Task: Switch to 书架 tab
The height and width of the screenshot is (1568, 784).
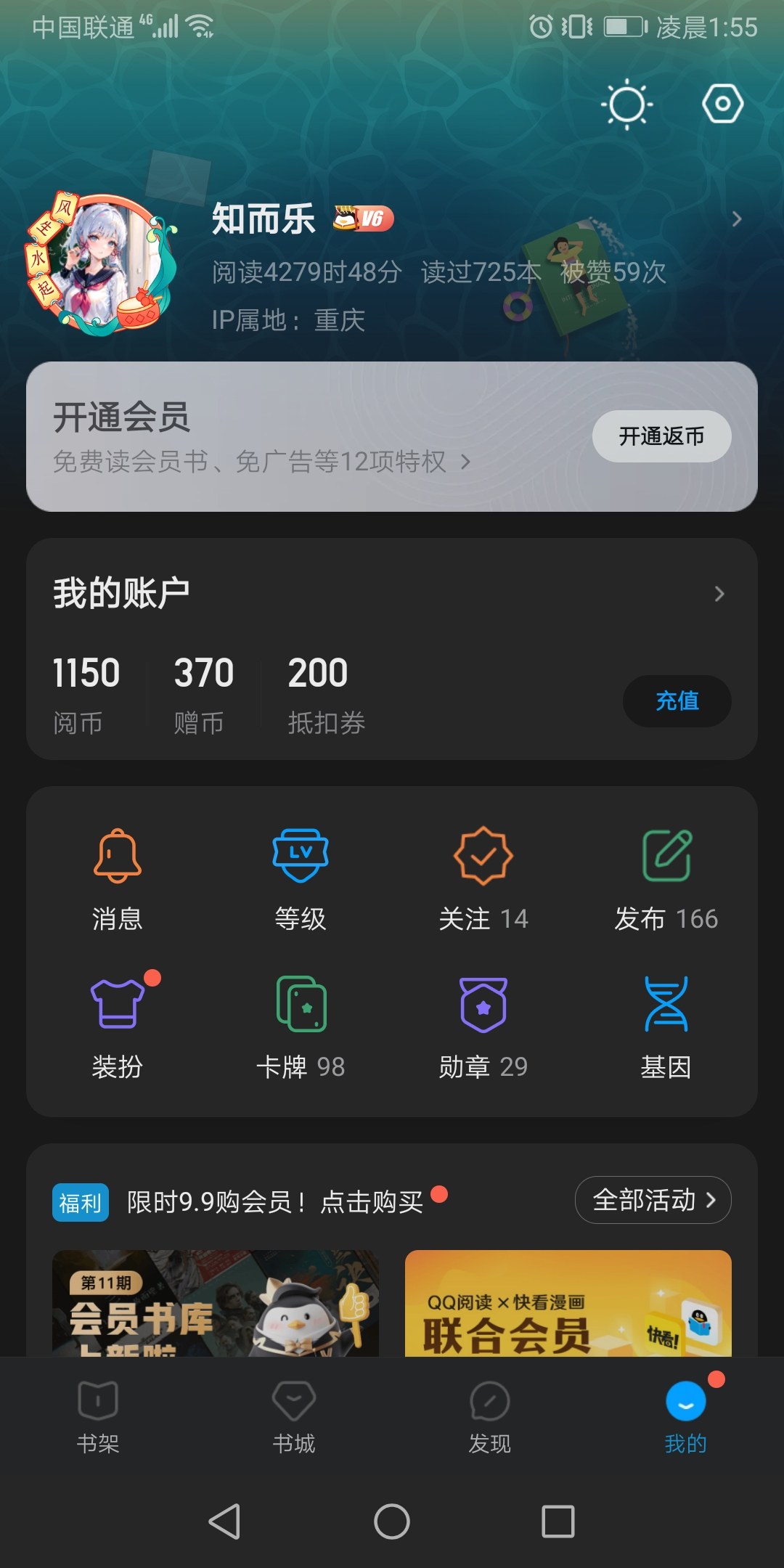Action: coord(98,1416)
